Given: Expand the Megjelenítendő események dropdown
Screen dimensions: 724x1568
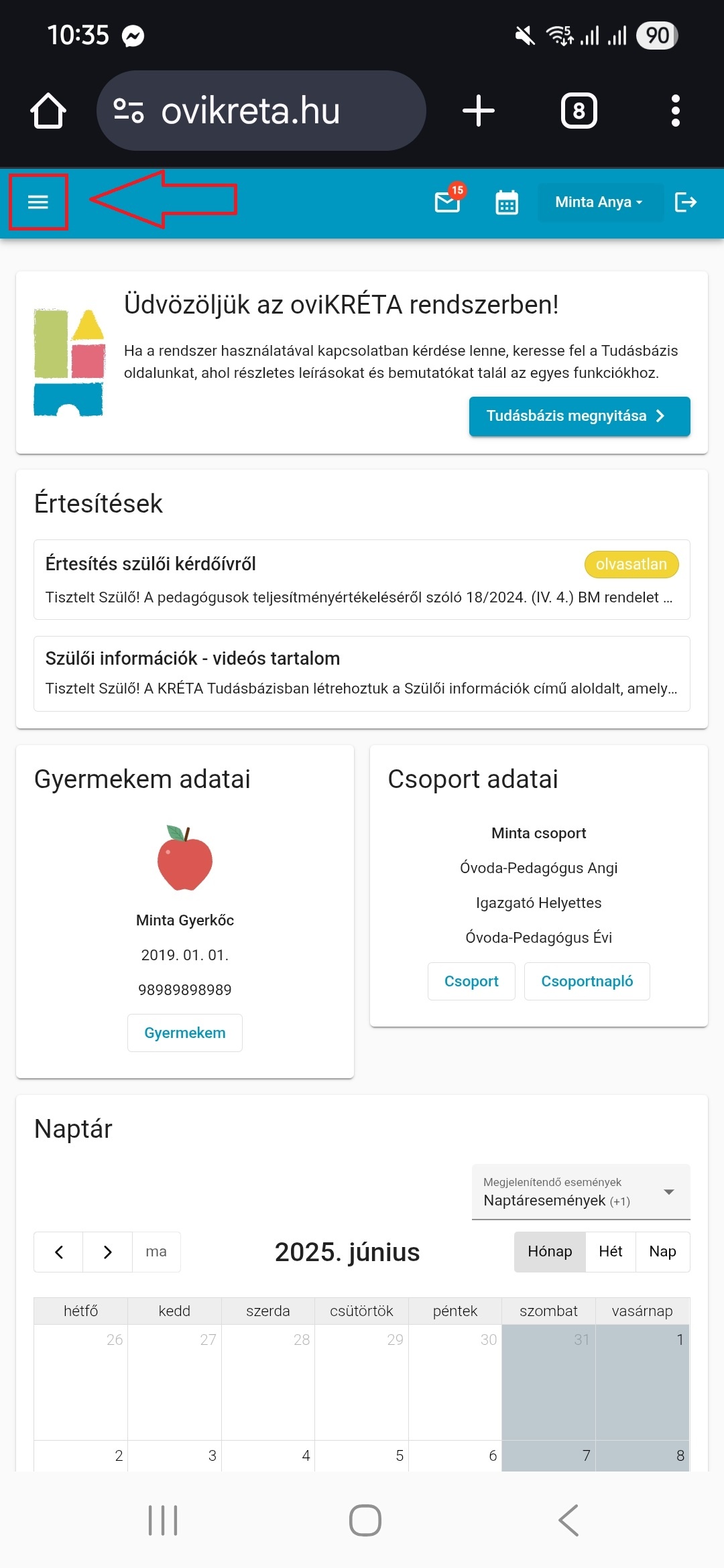Looking at the screenshot, I should (x=581, y=1192).
